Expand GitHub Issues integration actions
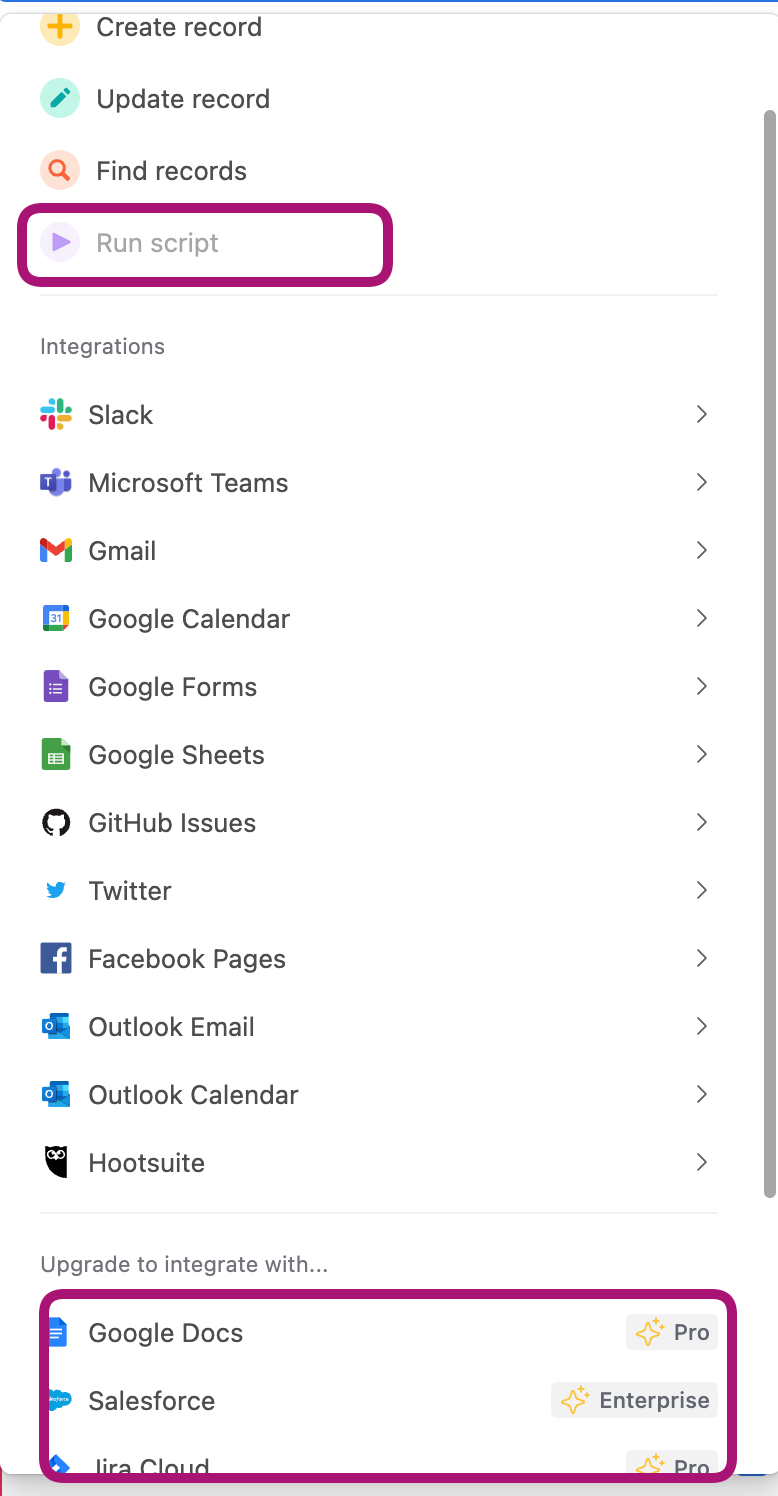Viewport: 778px width, 1496px height. point(378,823)
